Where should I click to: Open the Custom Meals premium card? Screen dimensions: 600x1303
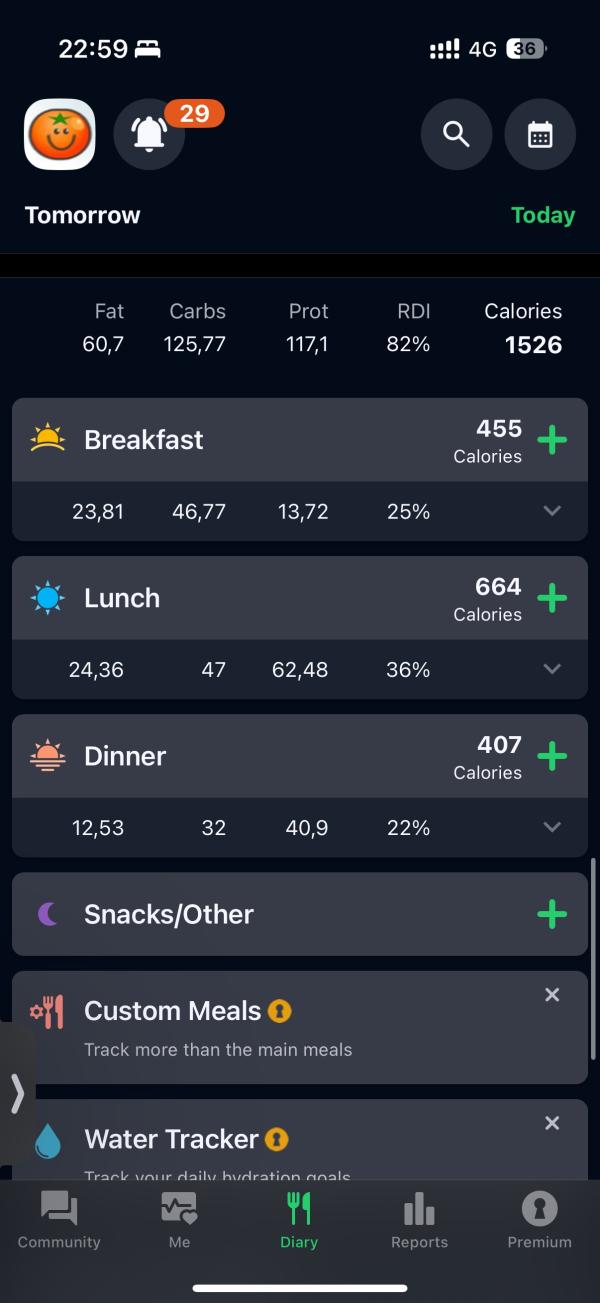pos(300,1027)
